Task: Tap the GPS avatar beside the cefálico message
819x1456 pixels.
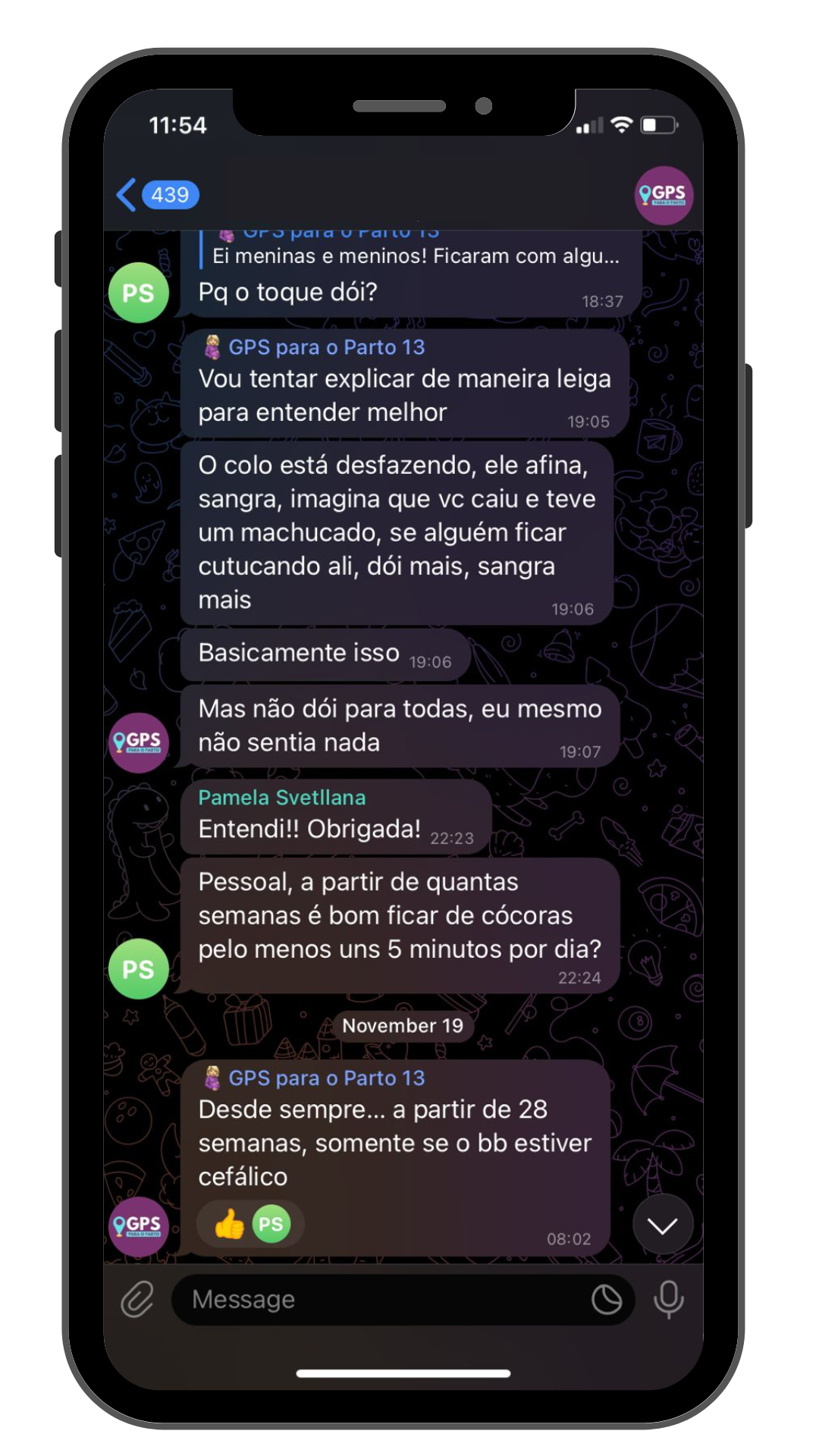Action: 139,1222
